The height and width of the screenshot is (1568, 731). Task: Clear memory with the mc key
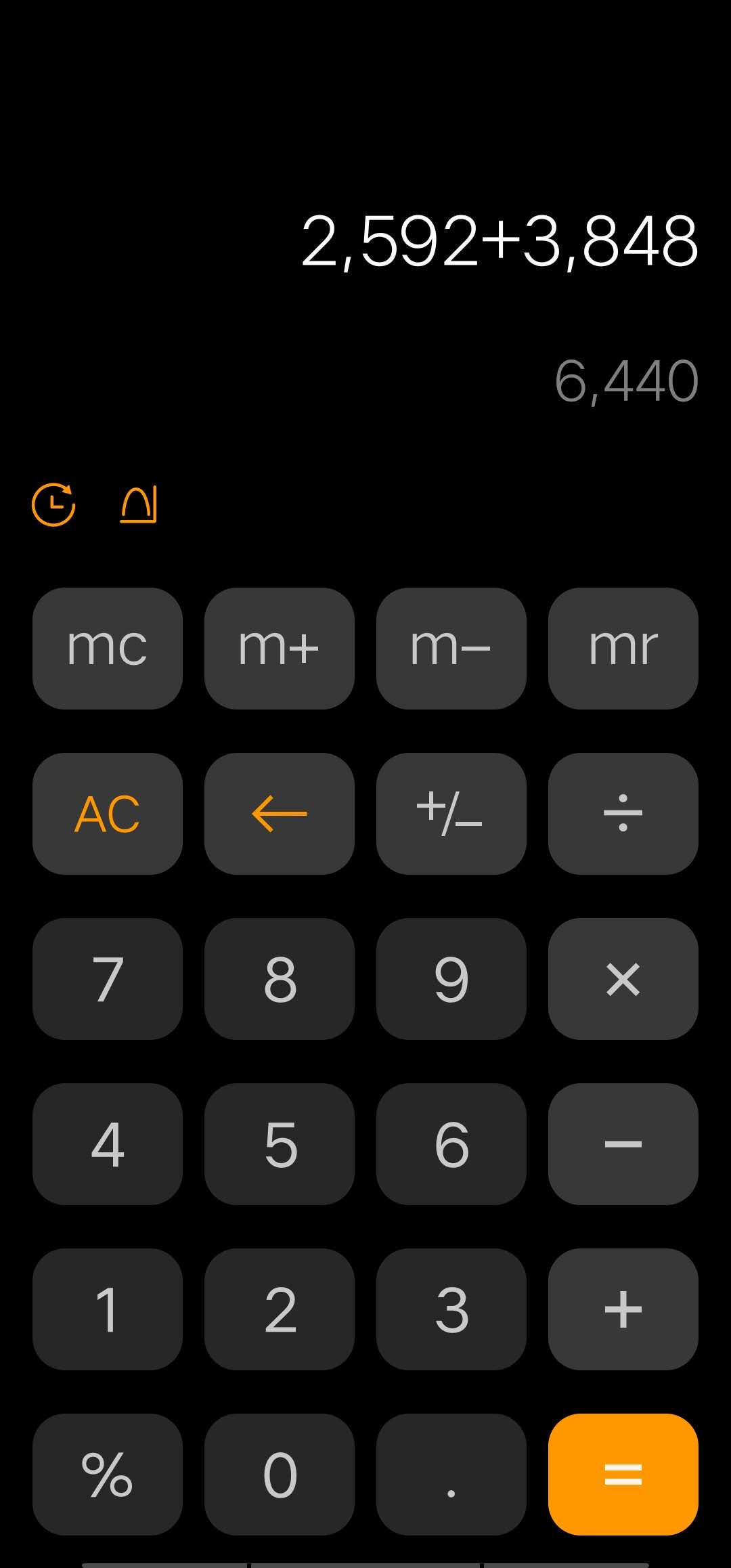108,648
